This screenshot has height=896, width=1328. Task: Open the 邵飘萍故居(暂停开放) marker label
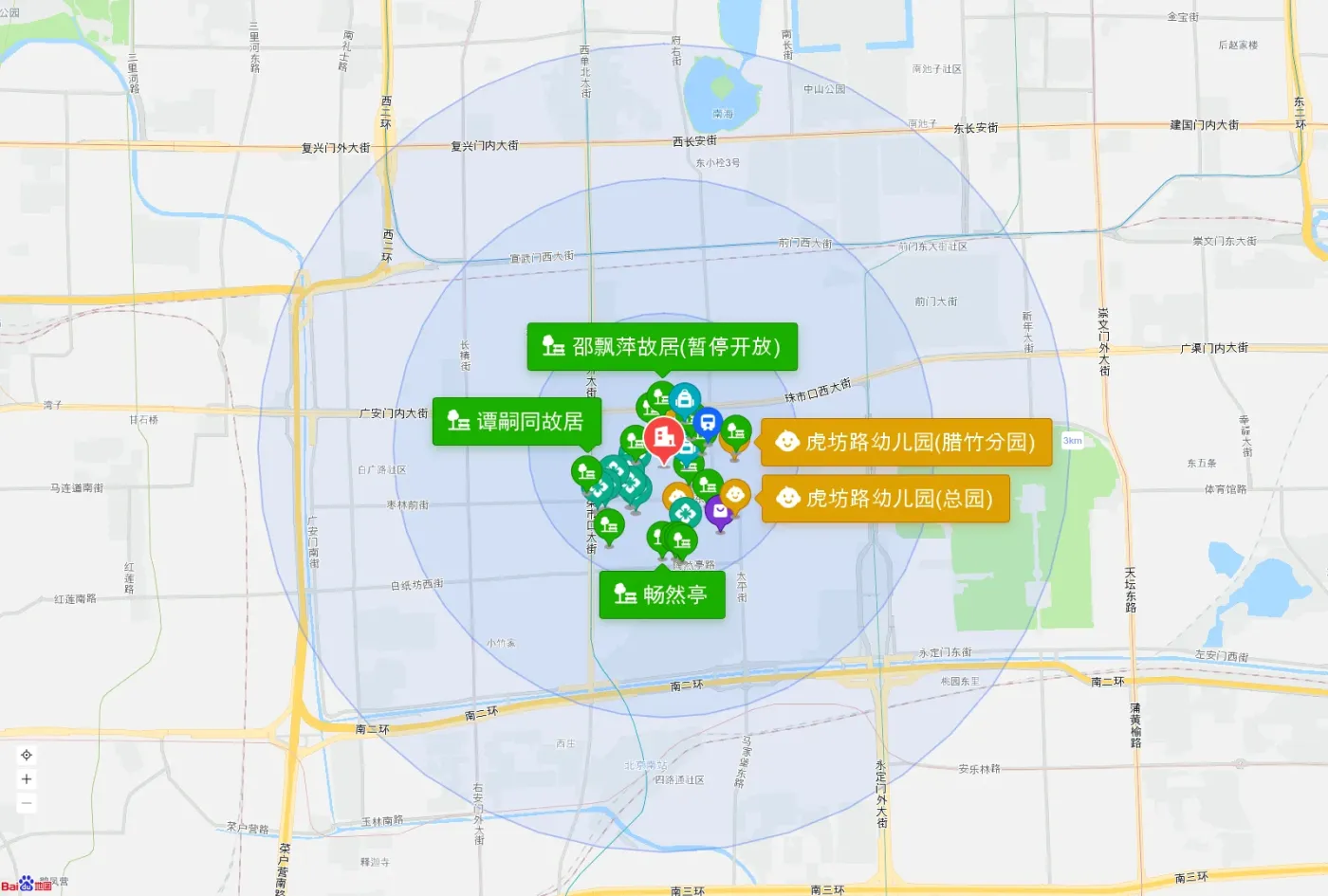662,347
